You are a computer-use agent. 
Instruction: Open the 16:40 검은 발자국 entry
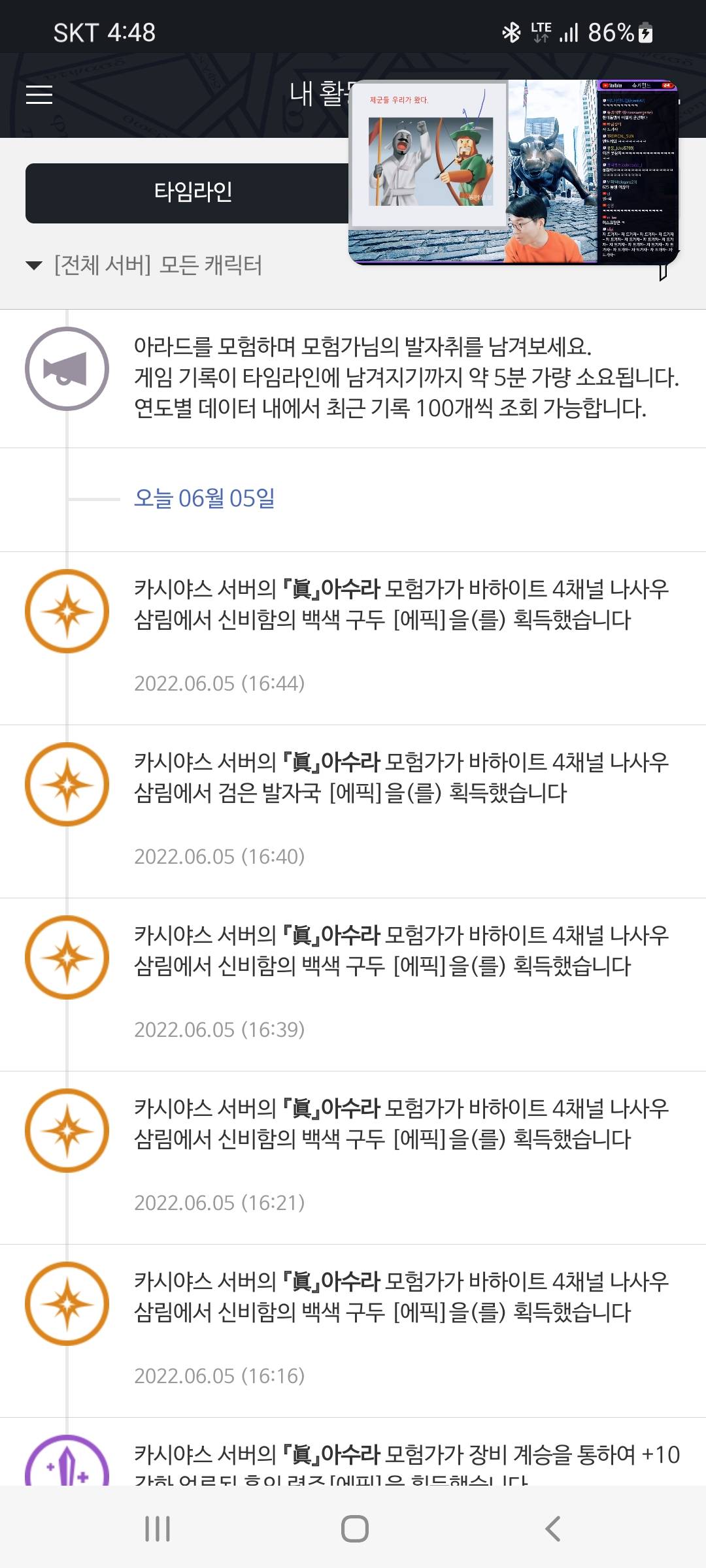coord(353,811)
